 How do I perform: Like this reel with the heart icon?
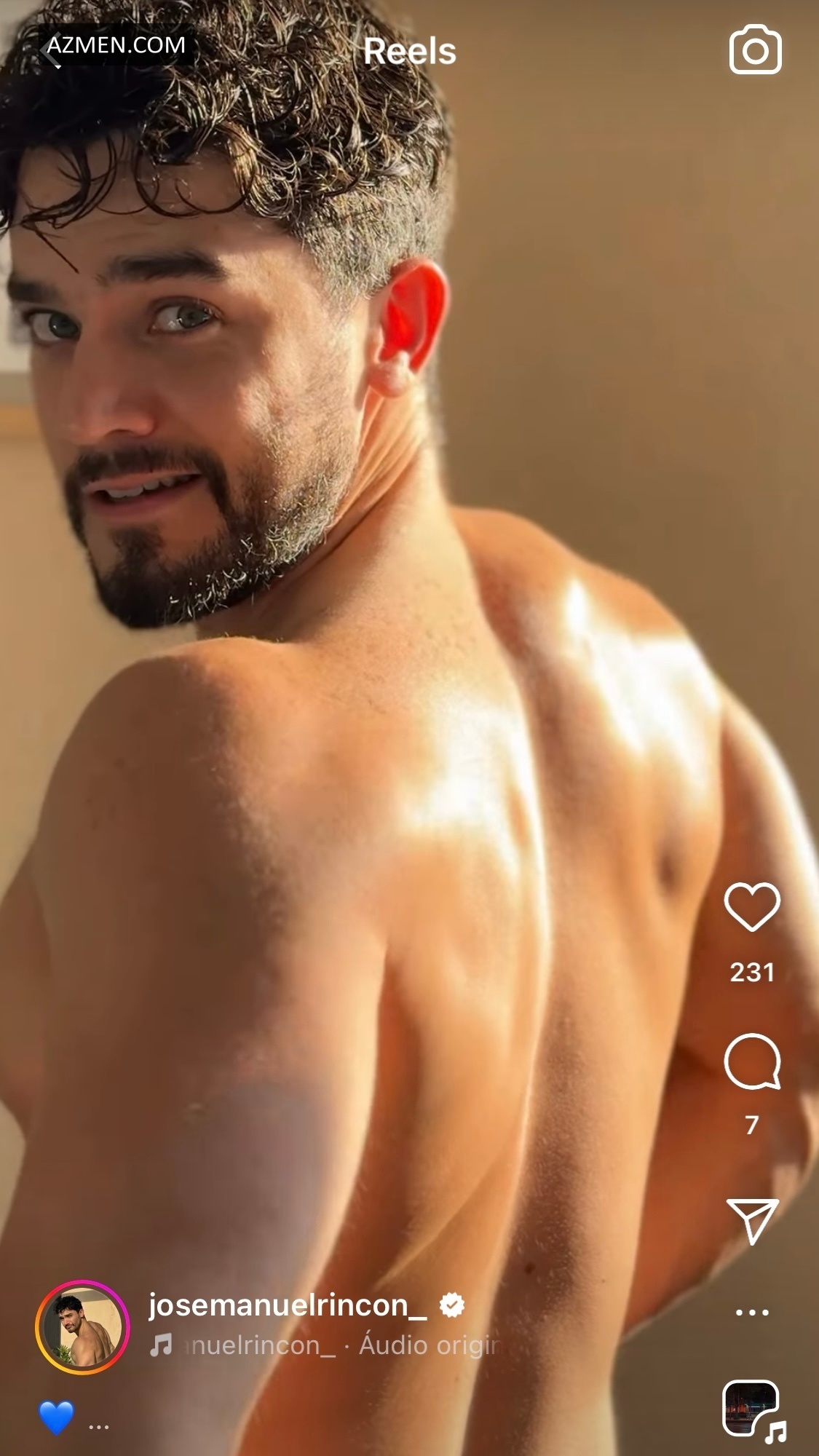(752, 906)
